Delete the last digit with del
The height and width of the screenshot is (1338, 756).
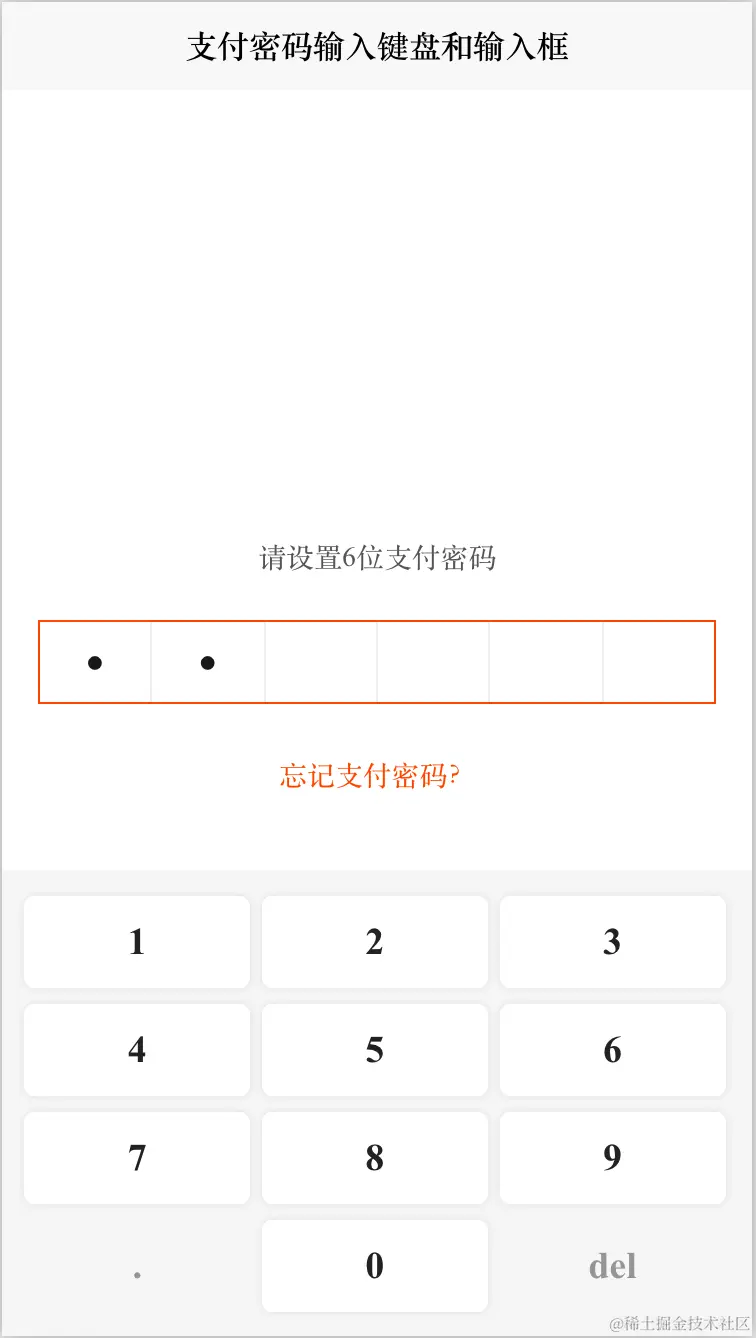pyautogui.click(x=612, y=1266)
